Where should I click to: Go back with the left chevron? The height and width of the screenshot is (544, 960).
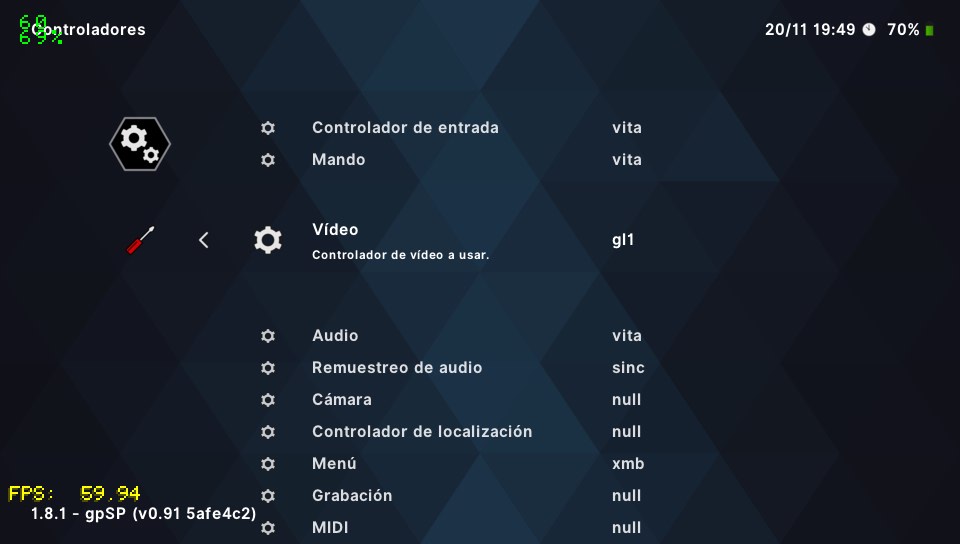204,240
